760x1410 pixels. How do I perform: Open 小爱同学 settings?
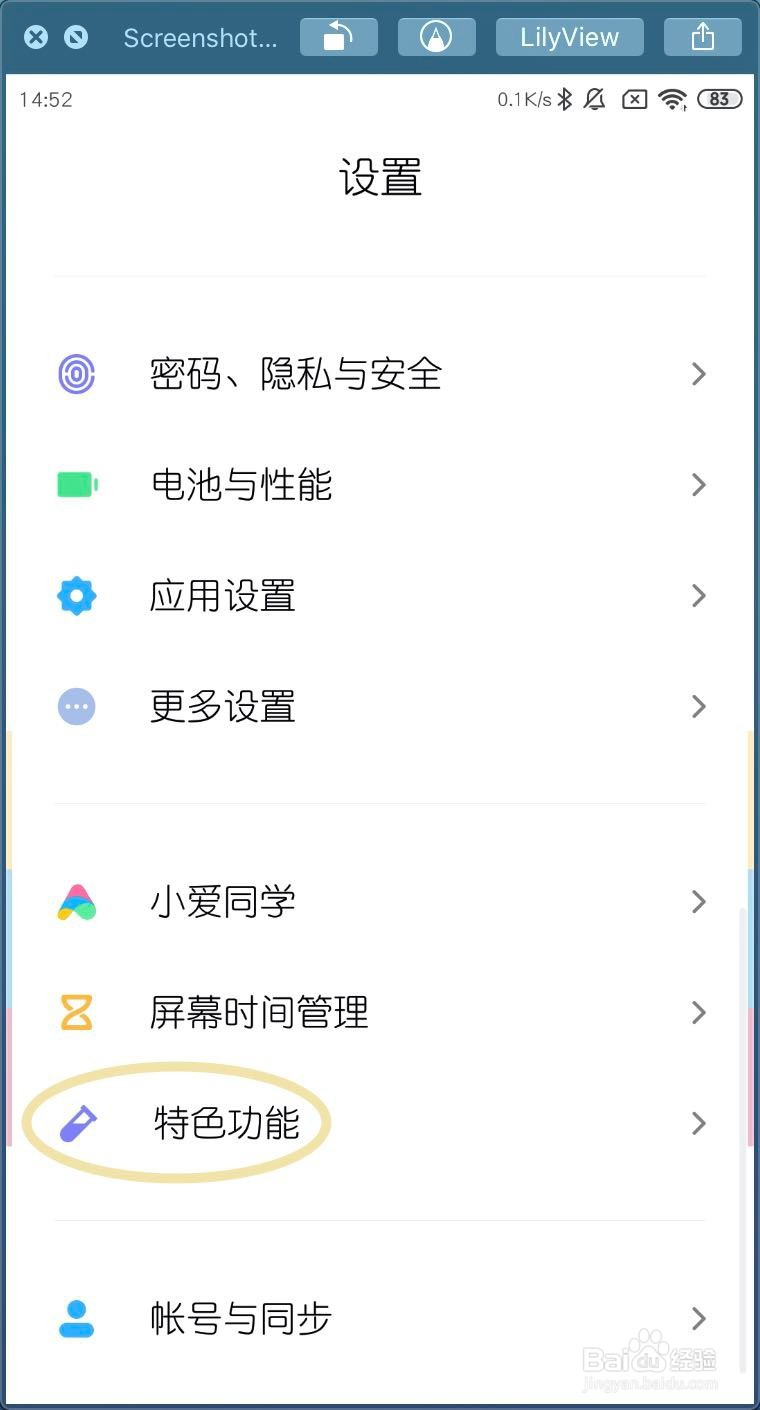click(x=380, y=902)
